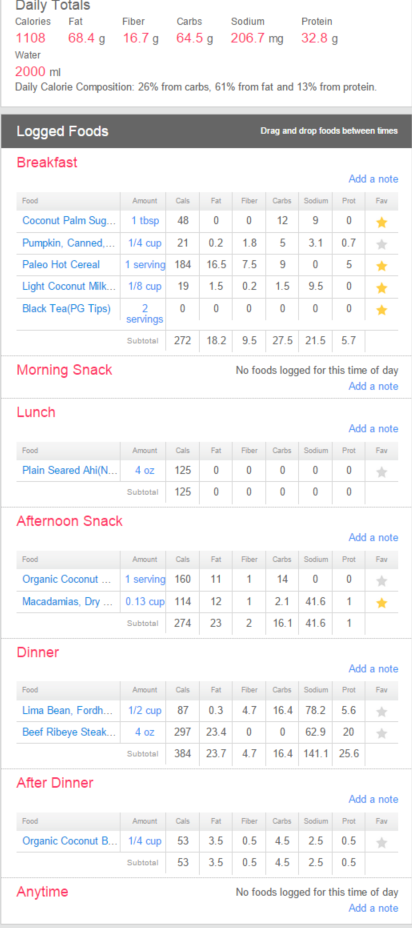Viewport: 412px width, 928px height.
Task: Add a note to Dinner
Action: click(x=374, y=669)
